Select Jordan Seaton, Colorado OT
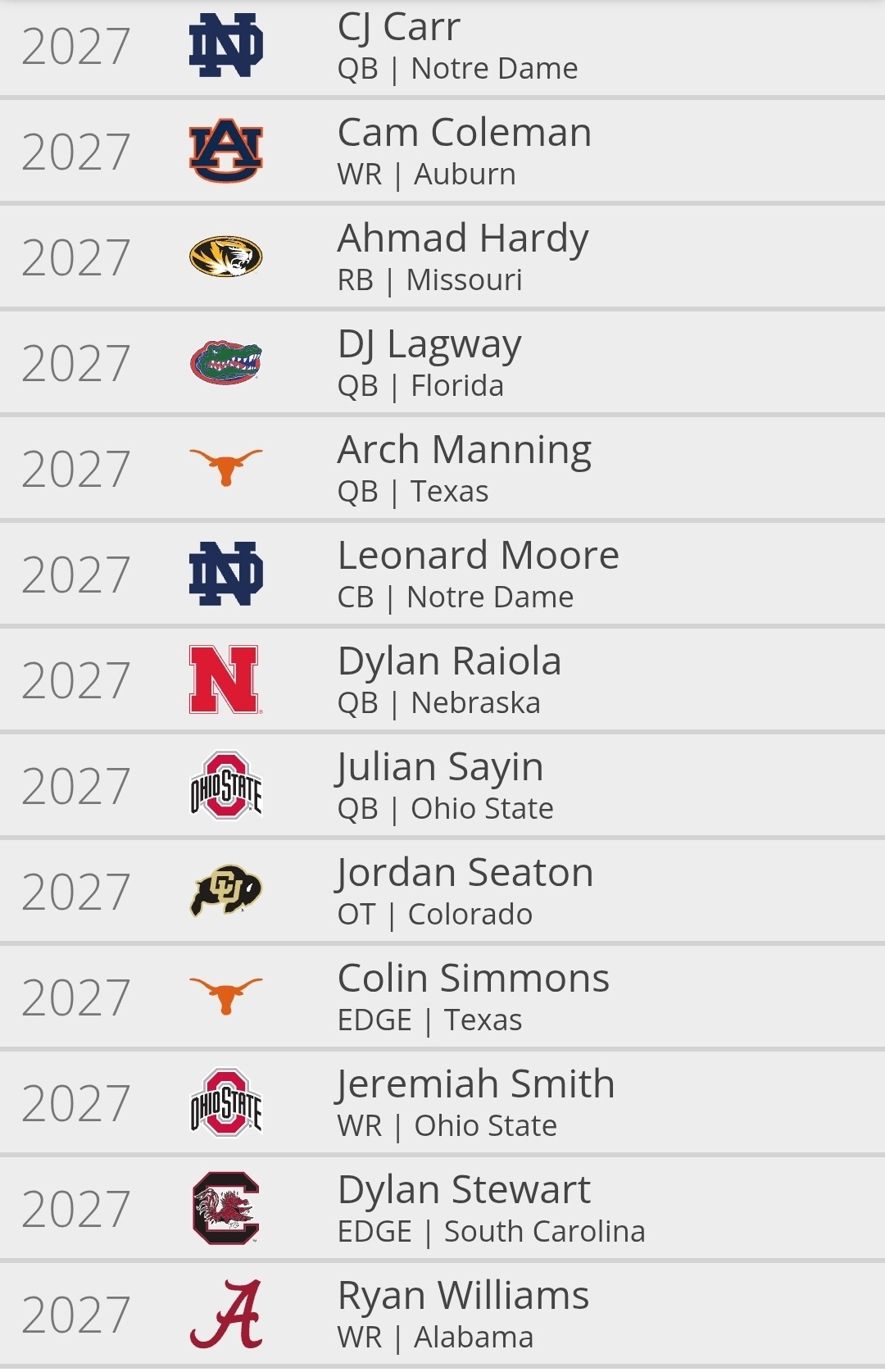The image size is (885, 1372). coord(465,874)
